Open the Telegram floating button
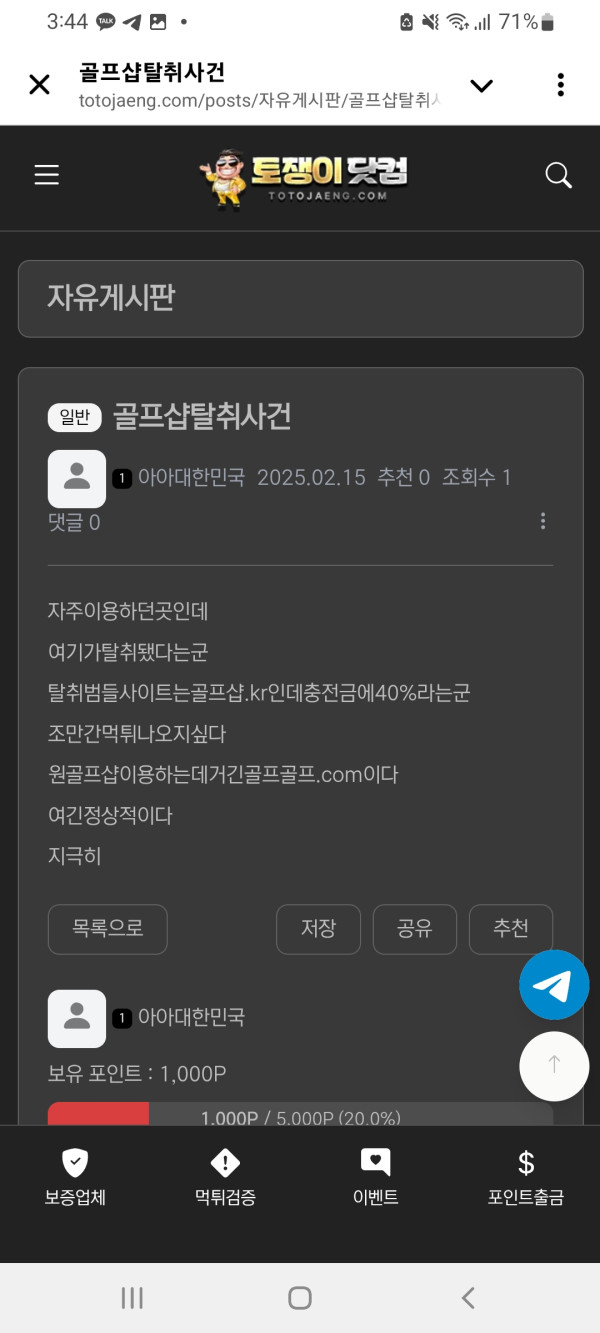 point(554,985)
